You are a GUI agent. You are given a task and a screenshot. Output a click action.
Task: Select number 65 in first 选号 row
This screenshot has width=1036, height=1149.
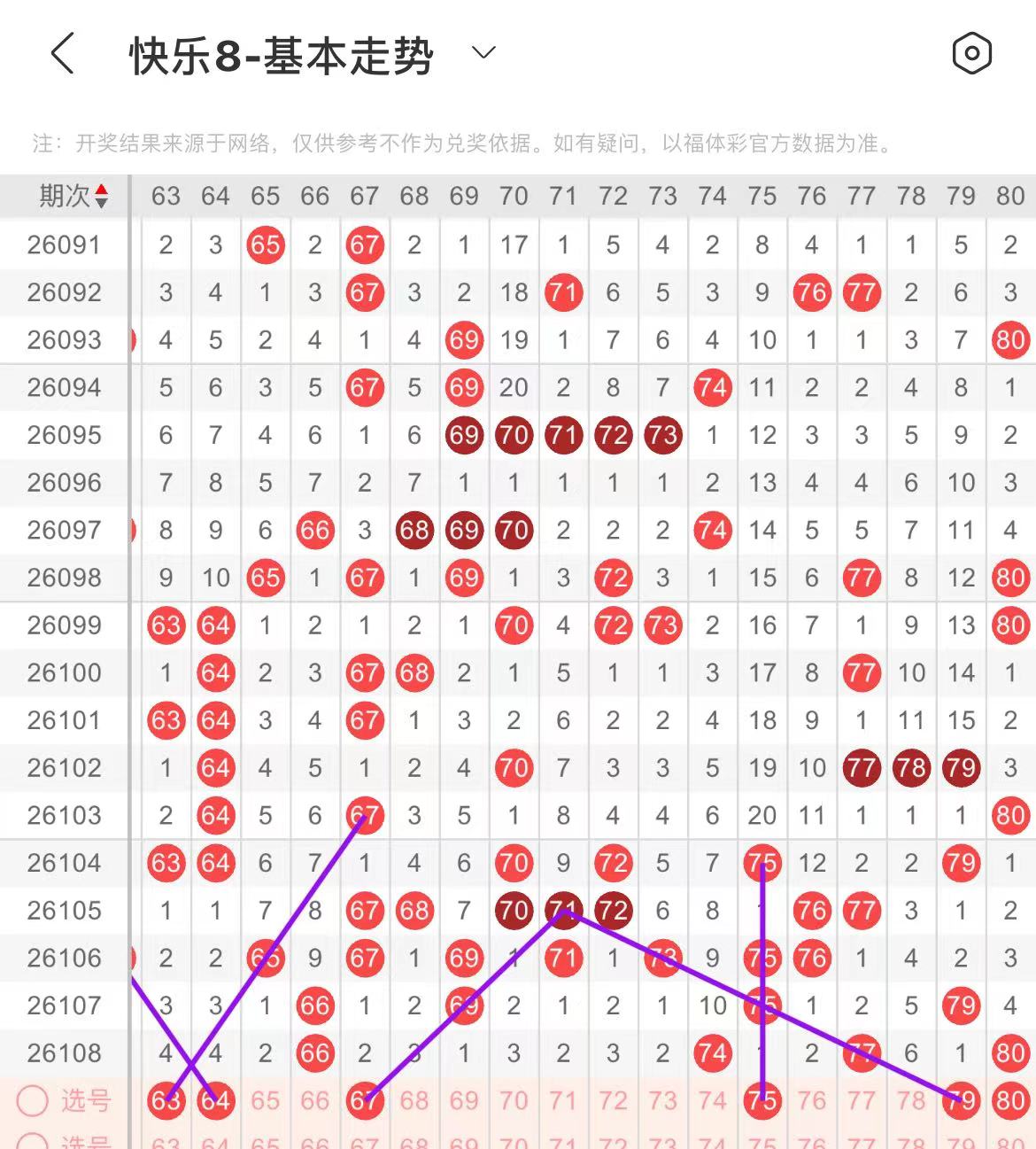265,1101
